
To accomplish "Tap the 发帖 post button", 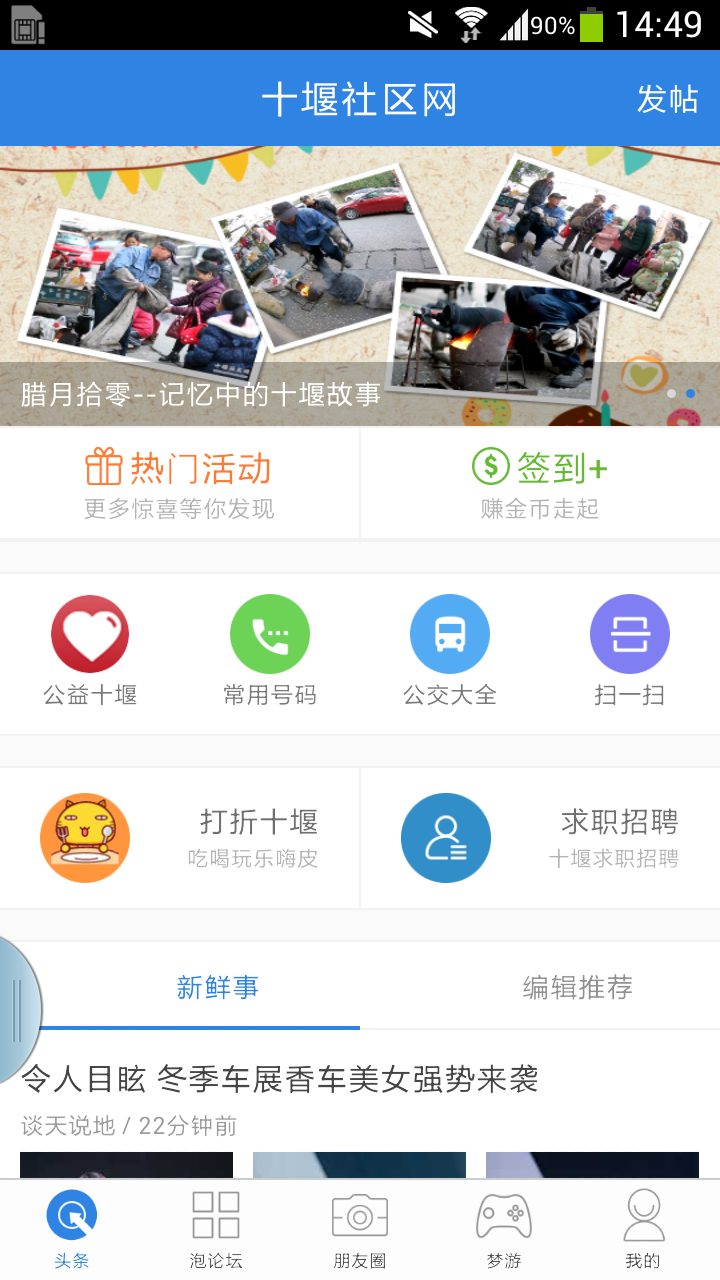I will point(666,98).
